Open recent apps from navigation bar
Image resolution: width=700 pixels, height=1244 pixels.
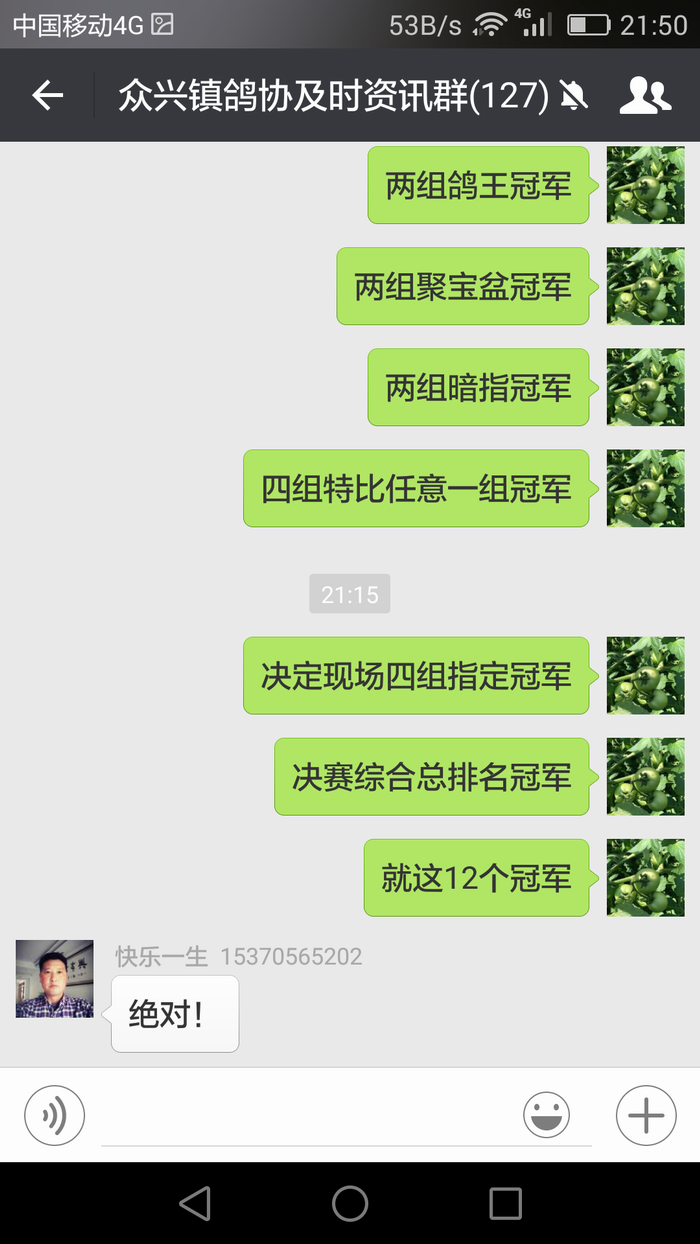(x=505, y=1203)
